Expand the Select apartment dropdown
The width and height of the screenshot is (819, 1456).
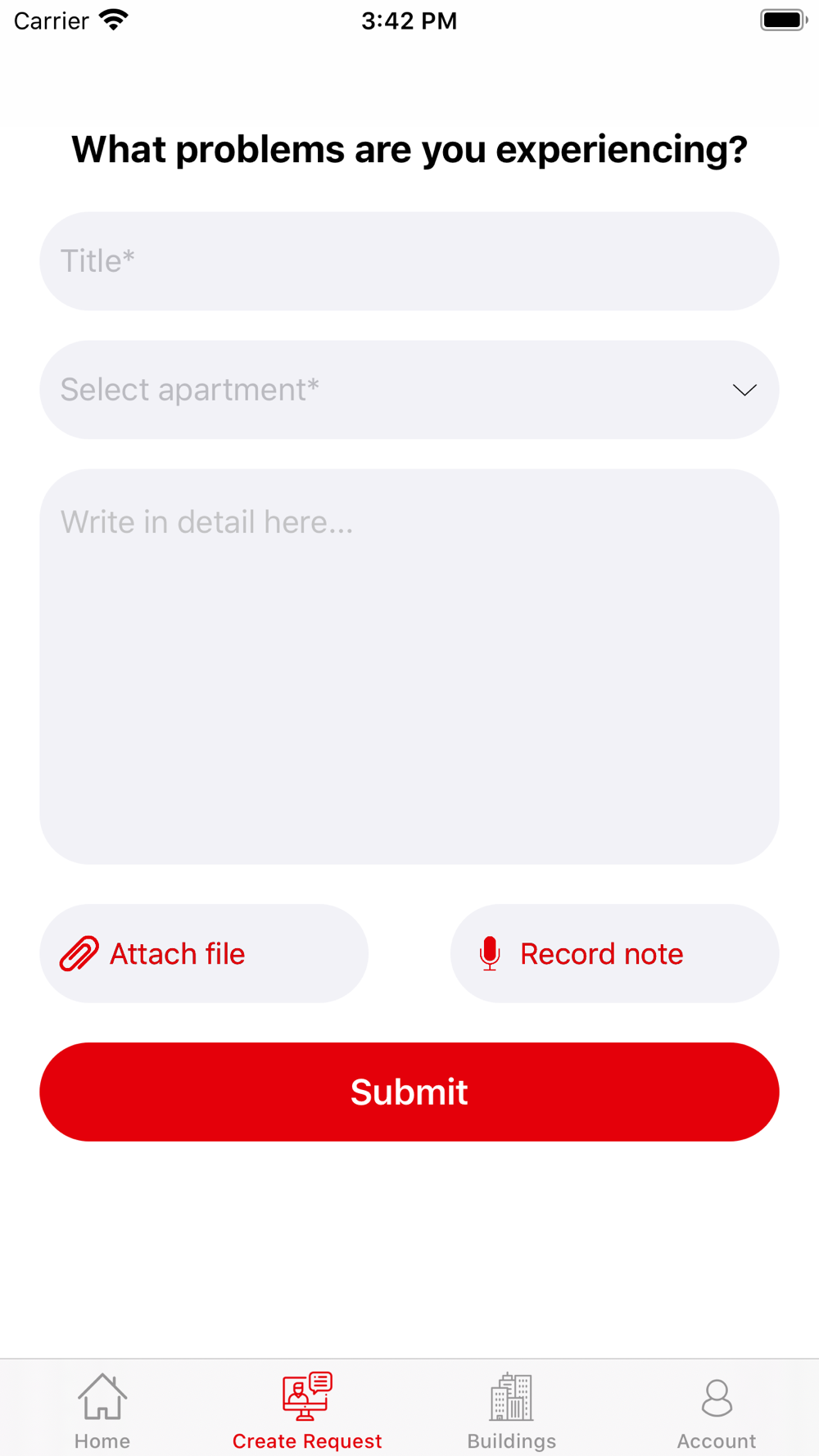409,390
